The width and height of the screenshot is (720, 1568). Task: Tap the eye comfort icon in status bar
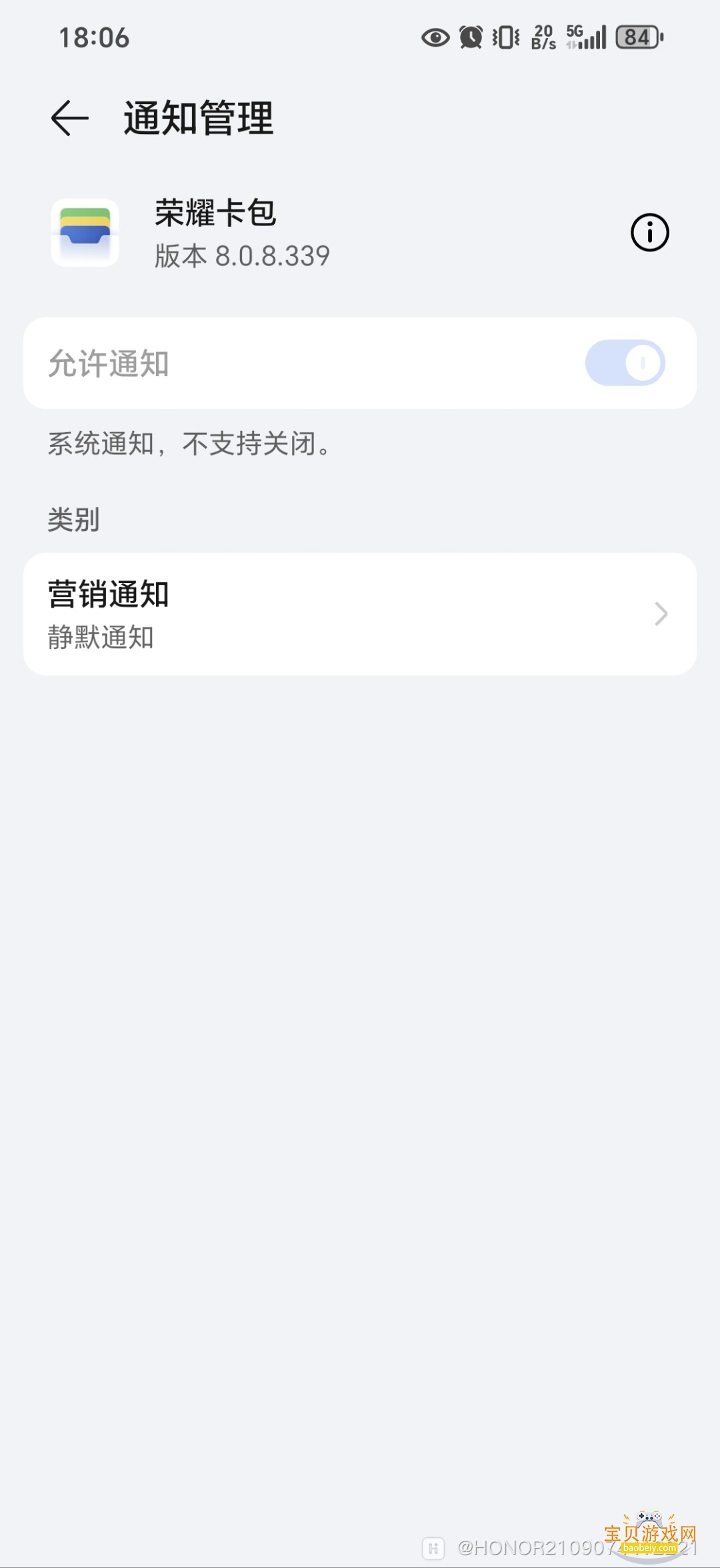[x=434, y=38]
